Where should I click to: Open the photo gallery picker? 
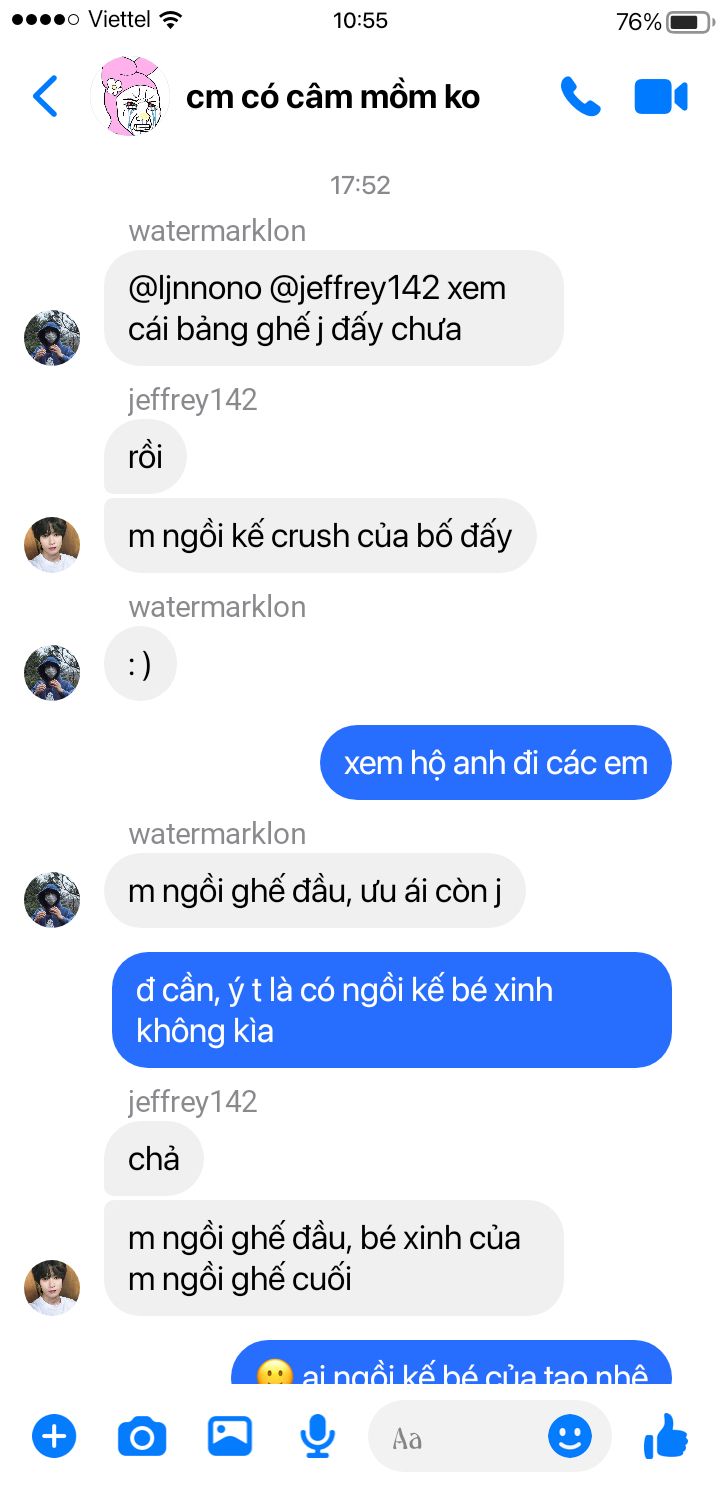230,1437
